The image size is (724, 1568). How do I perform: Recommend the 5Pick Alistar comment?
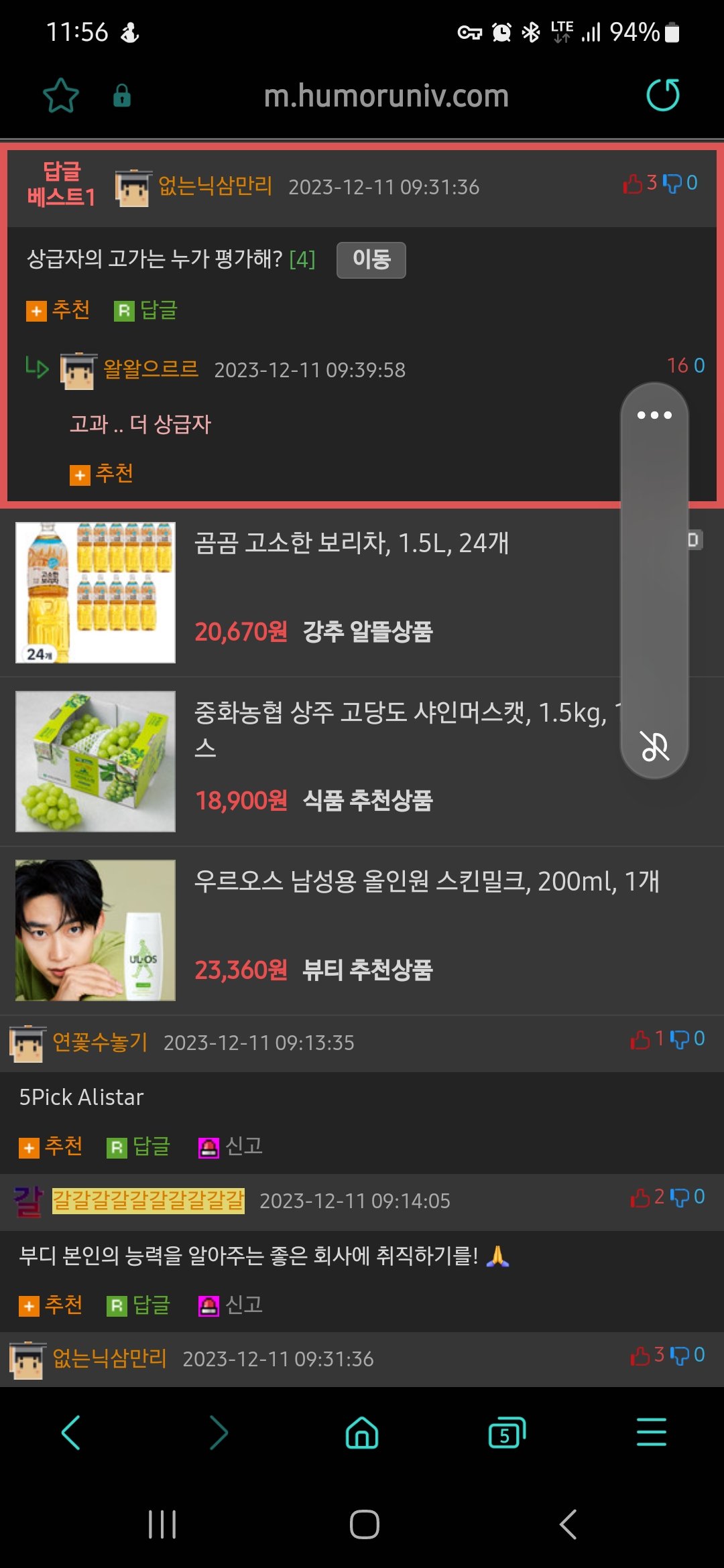pos(51,1147)
